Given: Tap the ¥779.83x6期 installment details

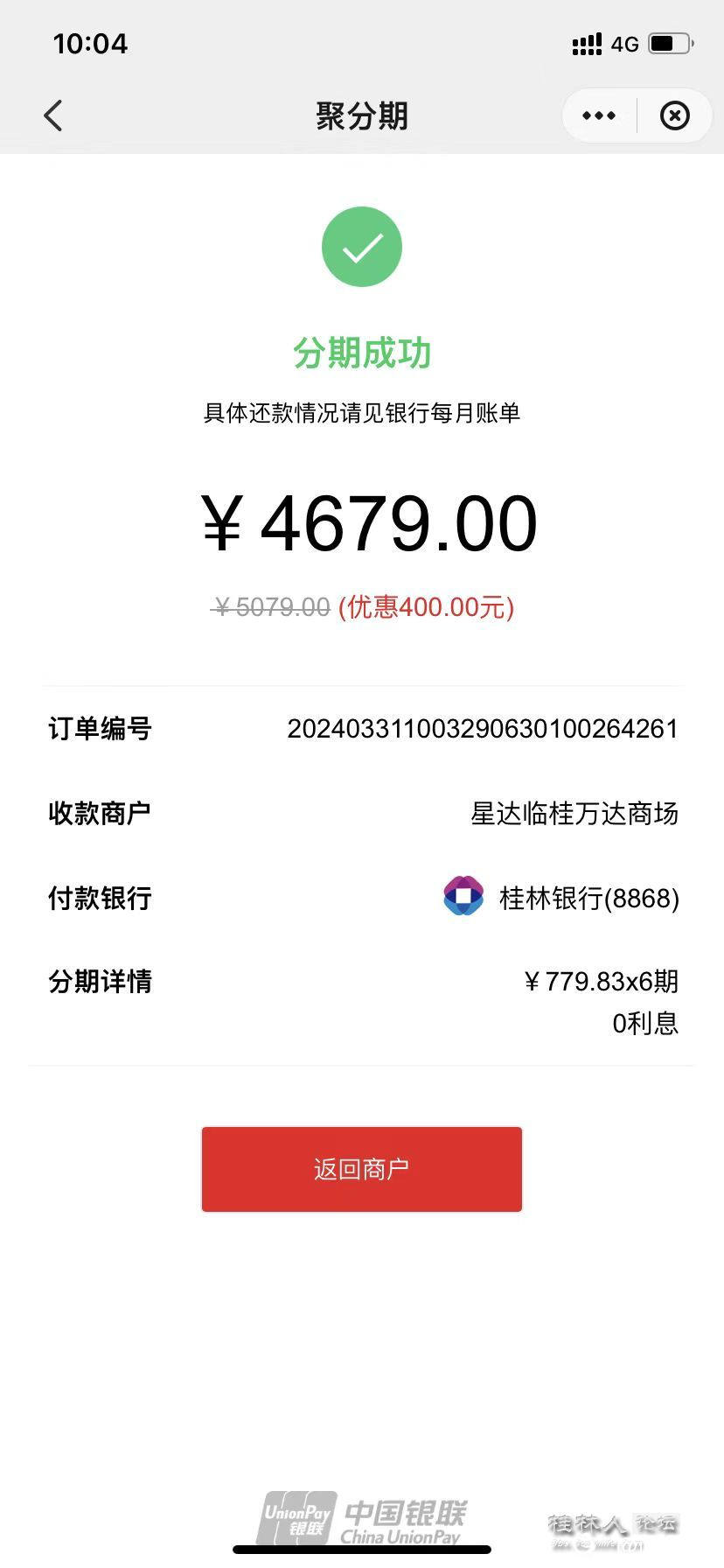Looking at the screenshot, I should 603,981.
